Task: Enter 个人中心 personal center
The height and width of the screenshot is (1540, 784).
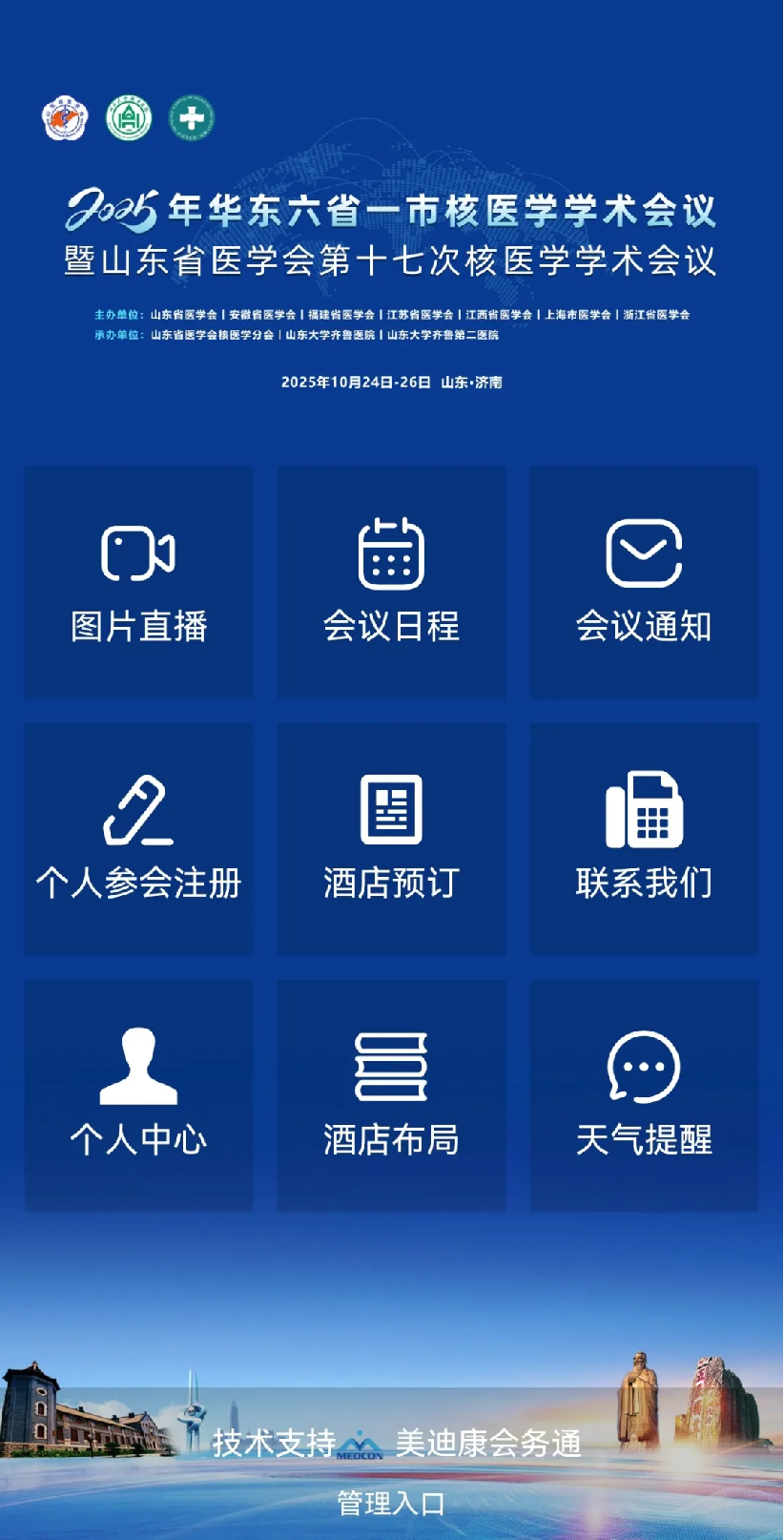Action: click(x=138, y=1095)
